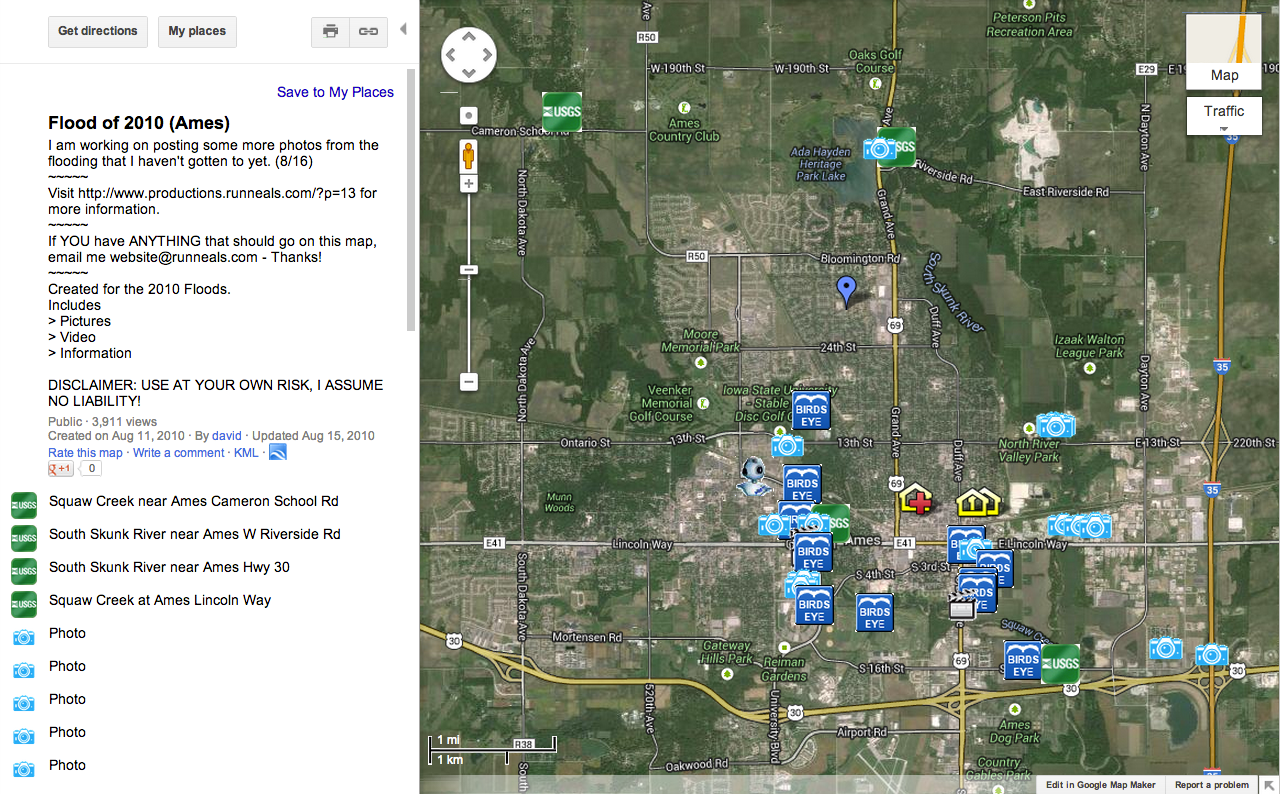This screenshot has height=794, width=1280.
Task: Open Get directions
Action: tap(98, 31)
